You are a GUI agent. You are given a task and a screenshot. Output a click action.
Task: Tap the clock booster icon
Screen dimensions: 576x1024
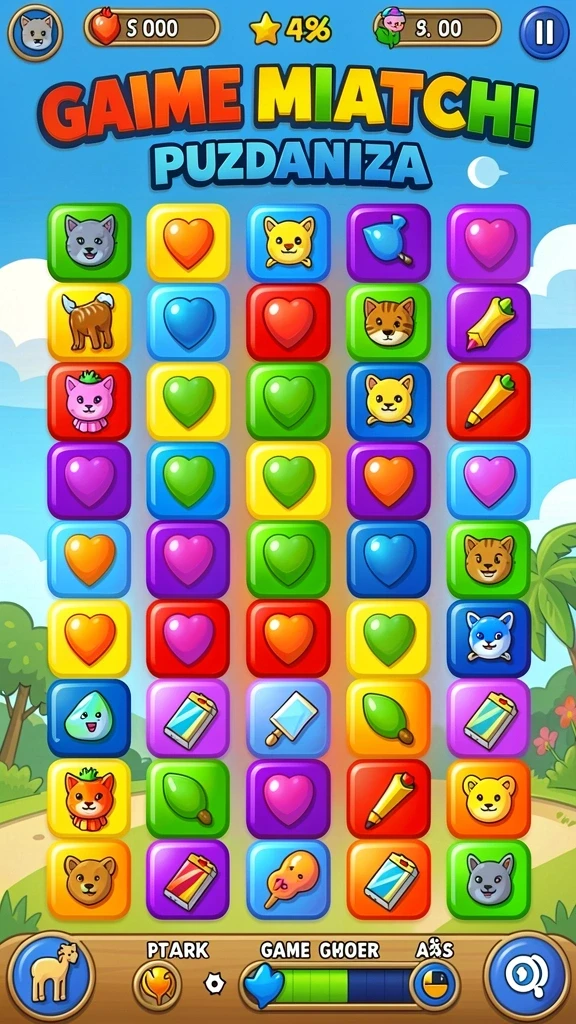click(x=434, y=984)
